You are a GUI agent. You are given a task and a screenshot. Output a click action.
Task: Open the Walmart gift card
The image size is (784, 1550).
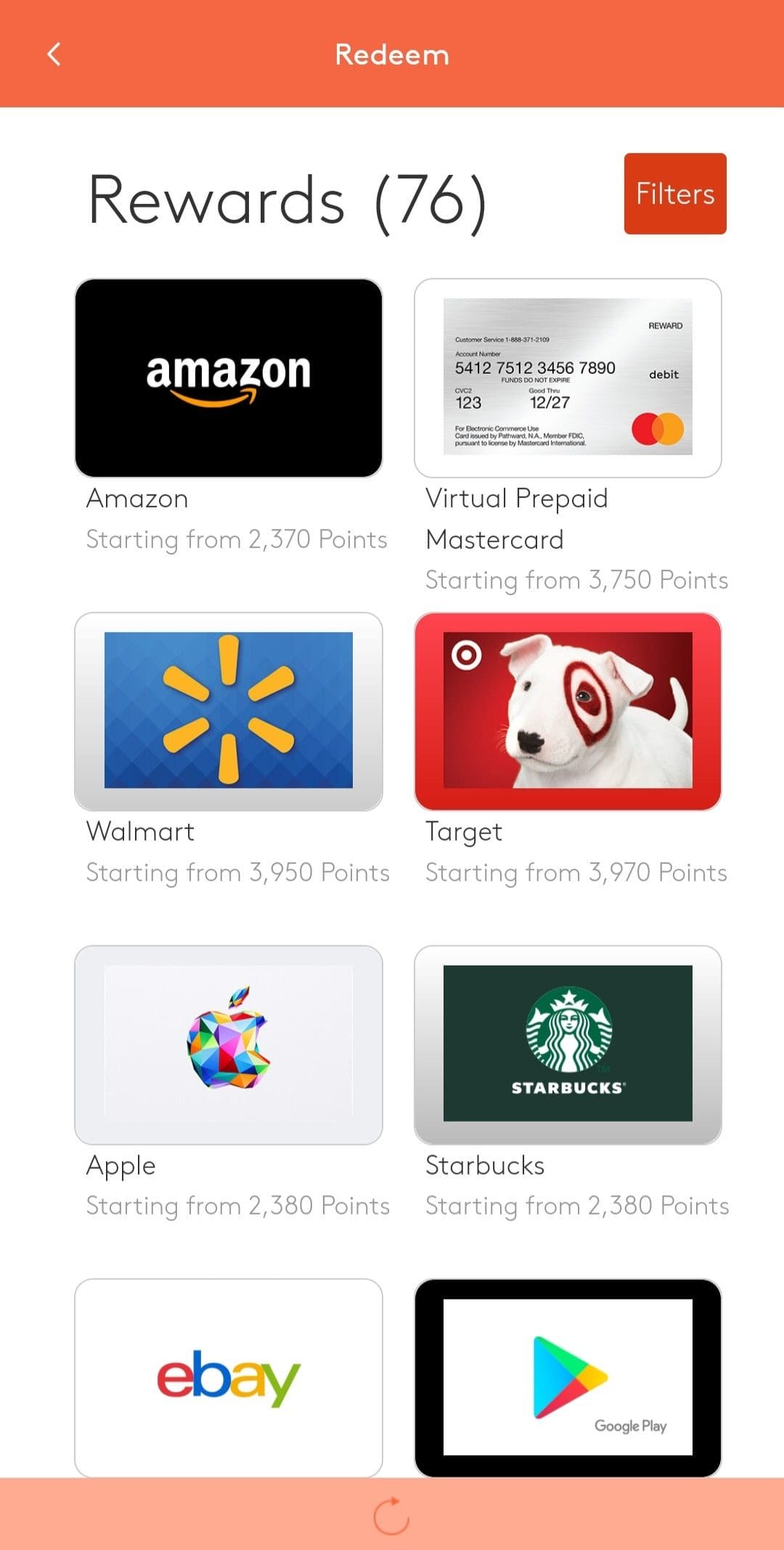[x=229, y=711]
